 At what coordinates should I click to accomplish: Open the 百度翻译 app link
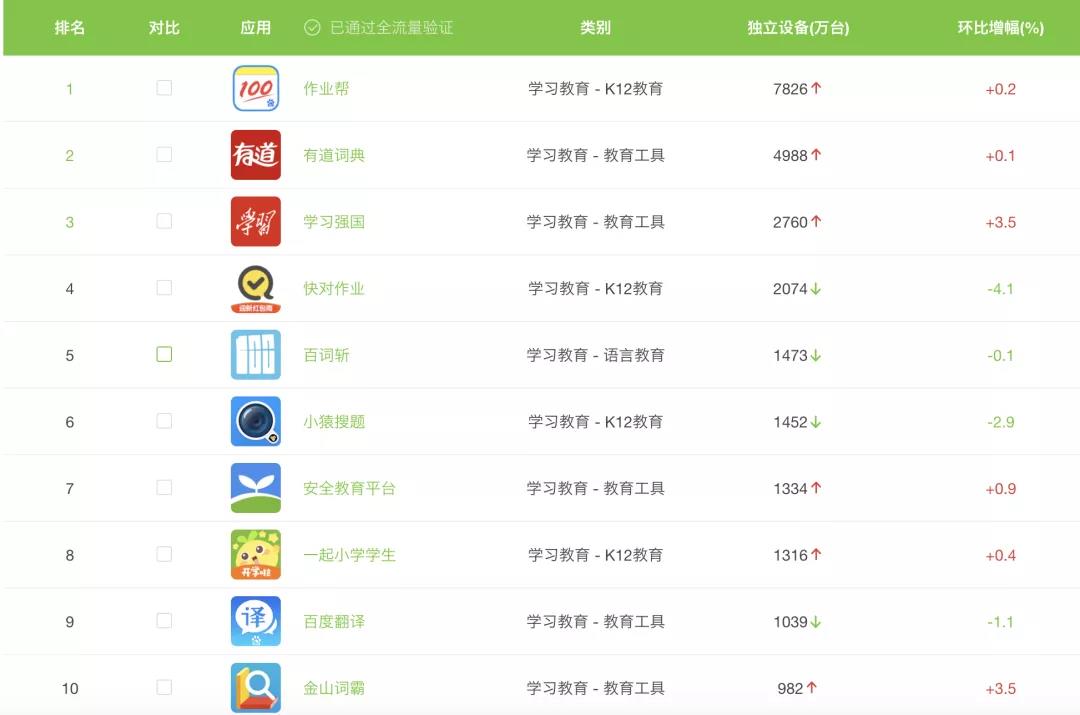[x=334, y=622]
